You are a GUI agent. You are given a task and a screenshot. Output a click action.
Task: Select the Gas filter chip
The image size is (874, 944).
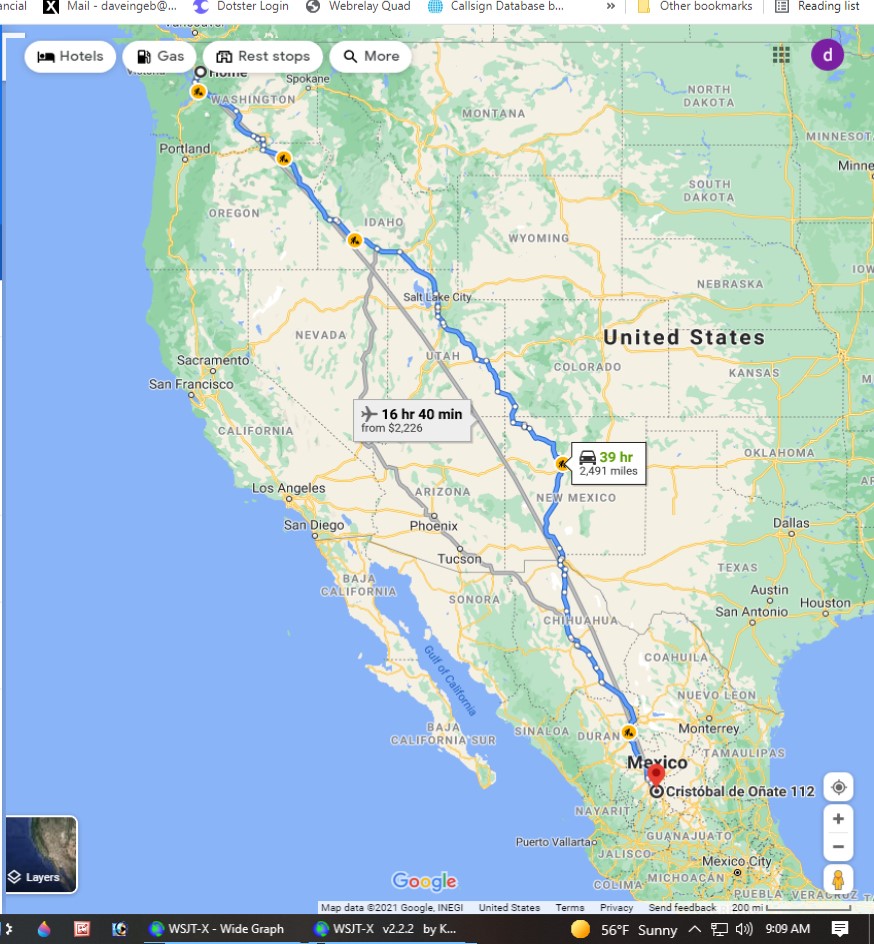(x=160, y=57)
